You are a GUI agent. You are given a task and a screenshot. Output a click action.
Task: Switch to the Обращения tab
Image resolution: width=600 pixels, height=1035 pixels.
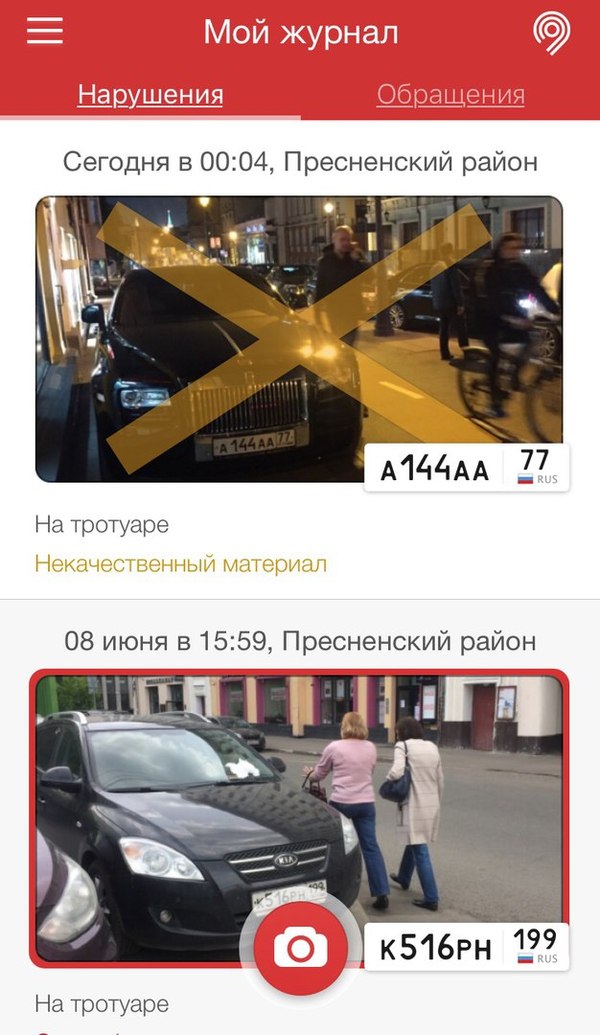tap(450, 95)
